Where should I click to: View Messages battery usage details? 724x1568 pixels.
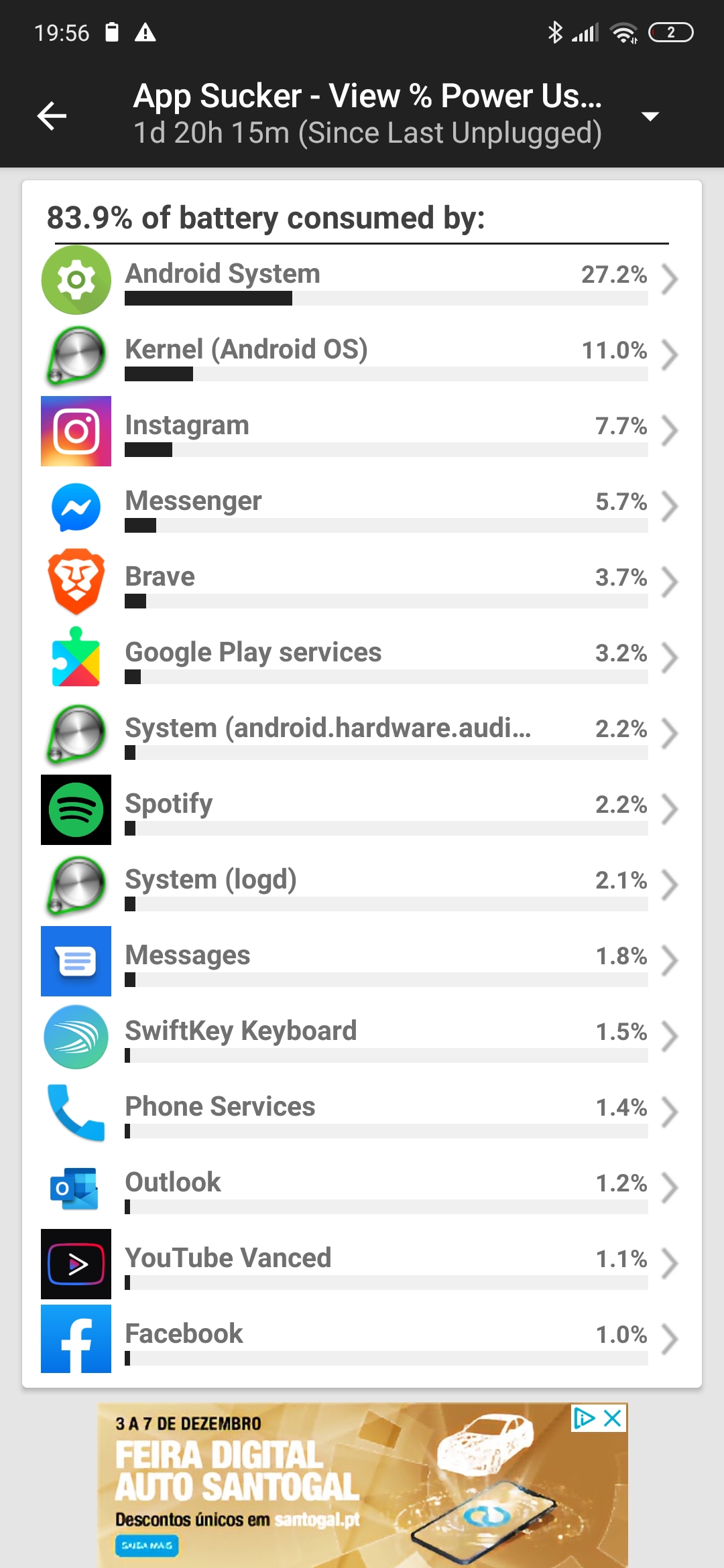click(x=362, y=962)
